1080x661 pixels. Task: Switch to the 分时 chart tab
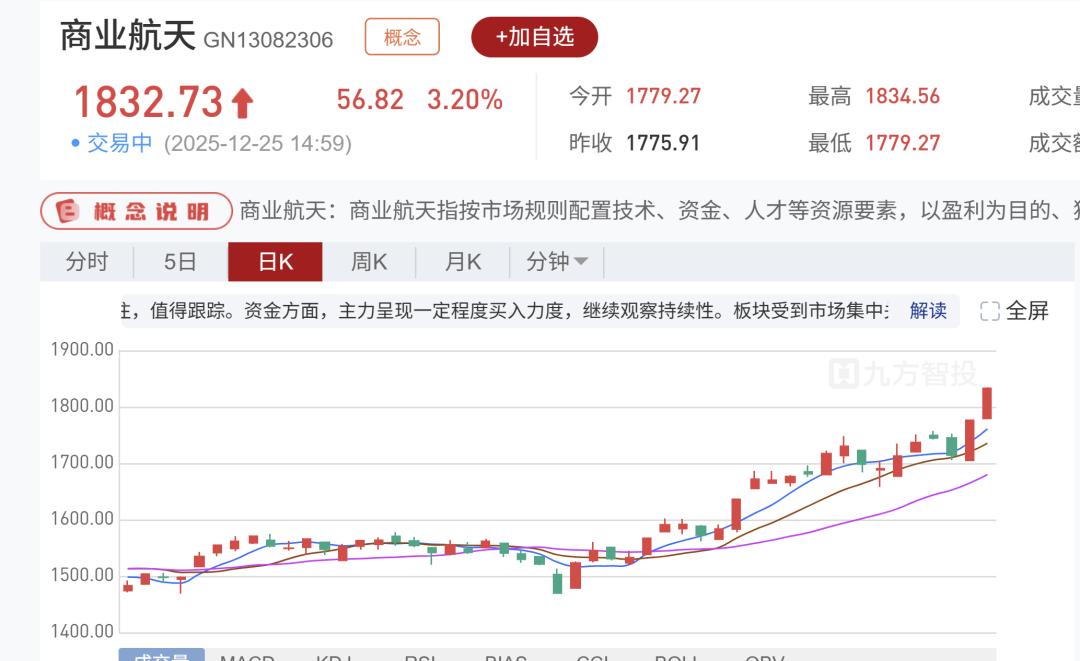coord(87,262)
